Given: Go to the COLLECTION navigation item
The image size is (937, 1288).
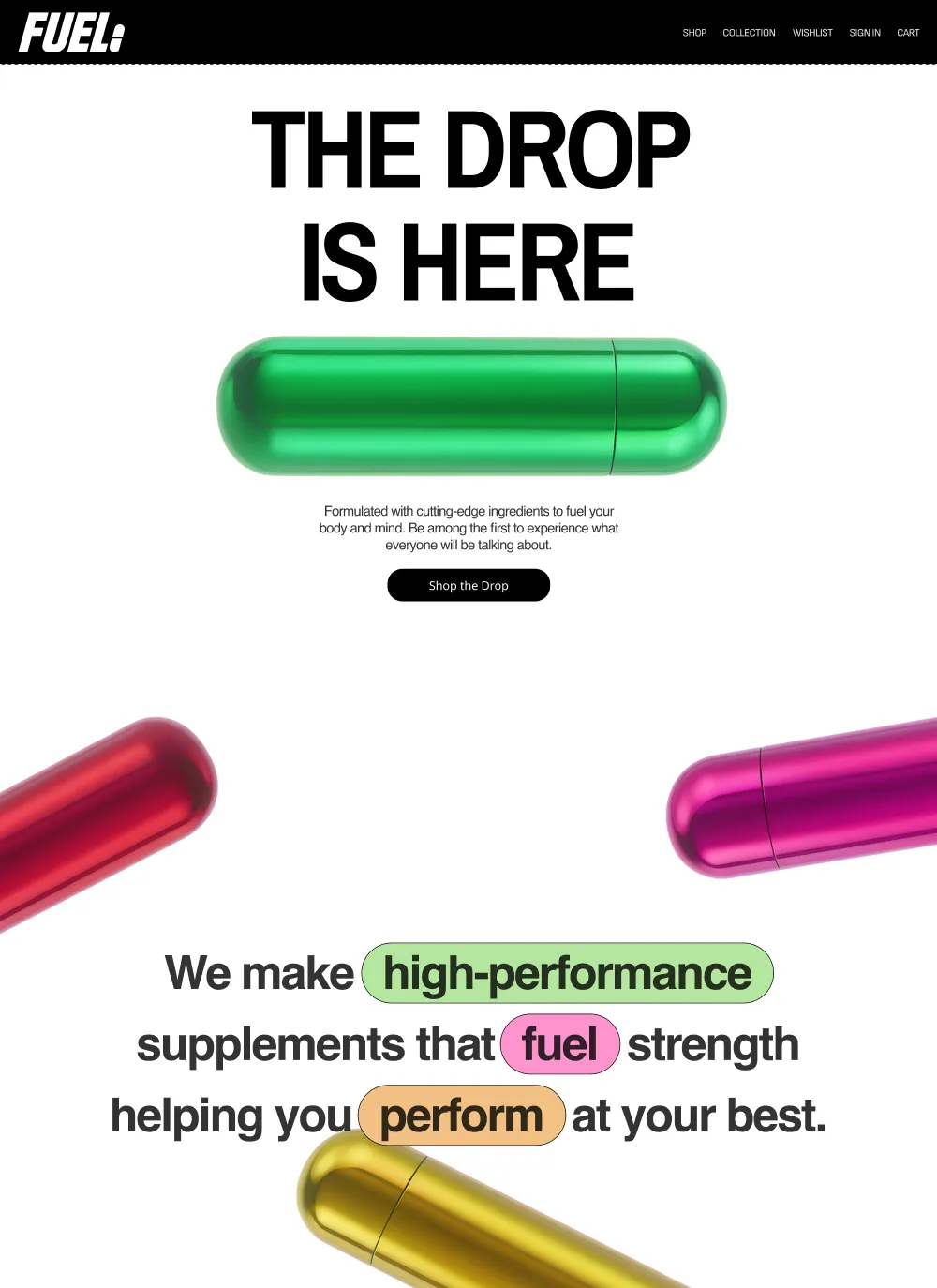Looking at the screenshot, I should coord(749,33).
